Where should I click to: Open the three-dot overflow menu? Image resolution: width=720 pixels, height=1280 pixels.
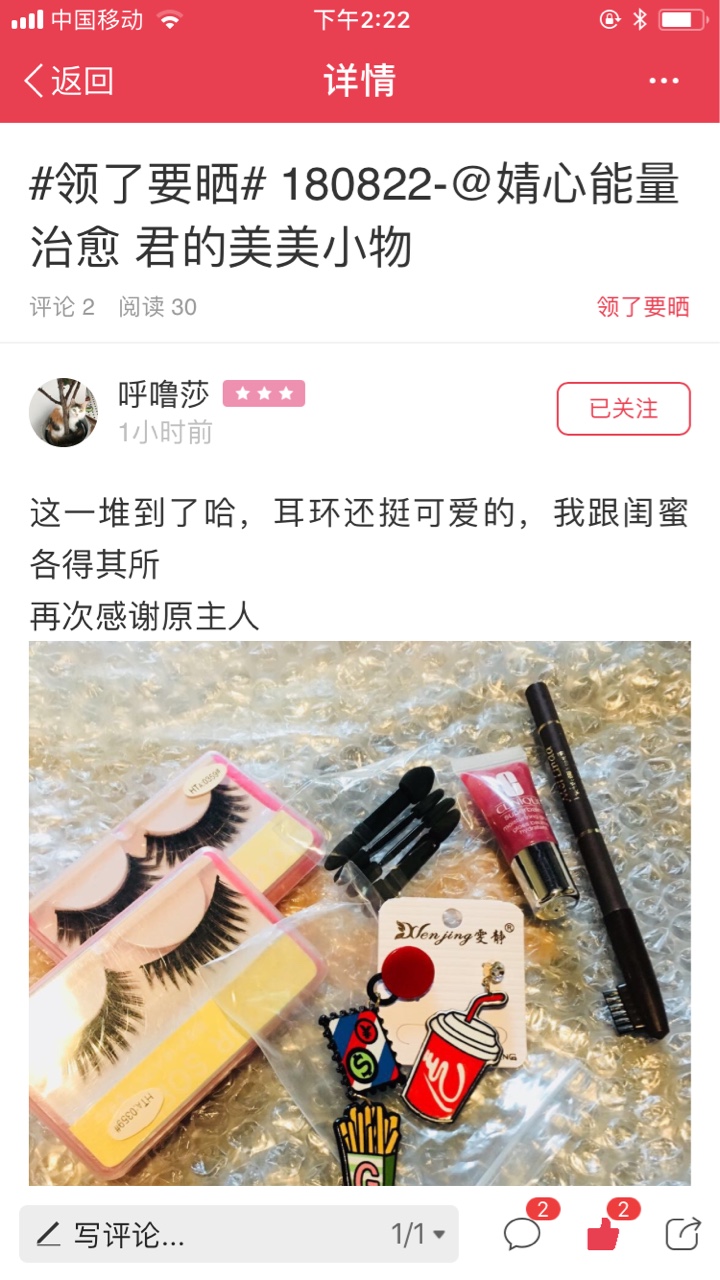pyautogui.click(x=664, y=81)
